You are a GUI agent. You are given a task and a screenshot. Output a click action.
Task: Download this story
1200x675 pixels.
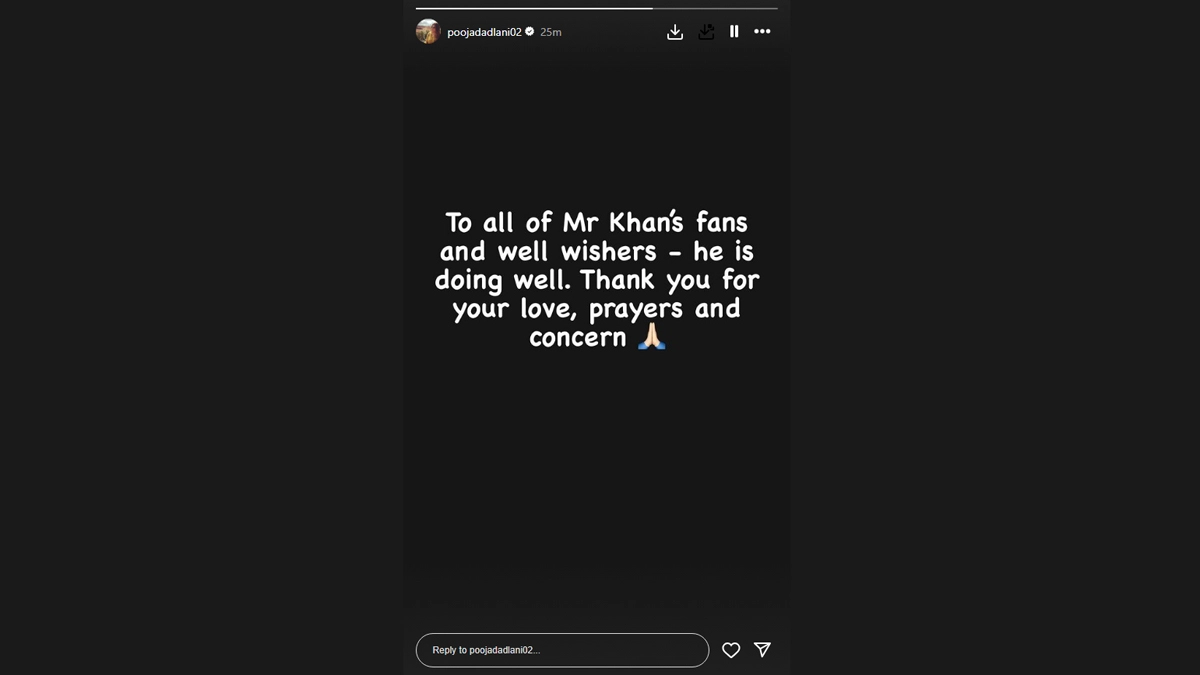675,32
